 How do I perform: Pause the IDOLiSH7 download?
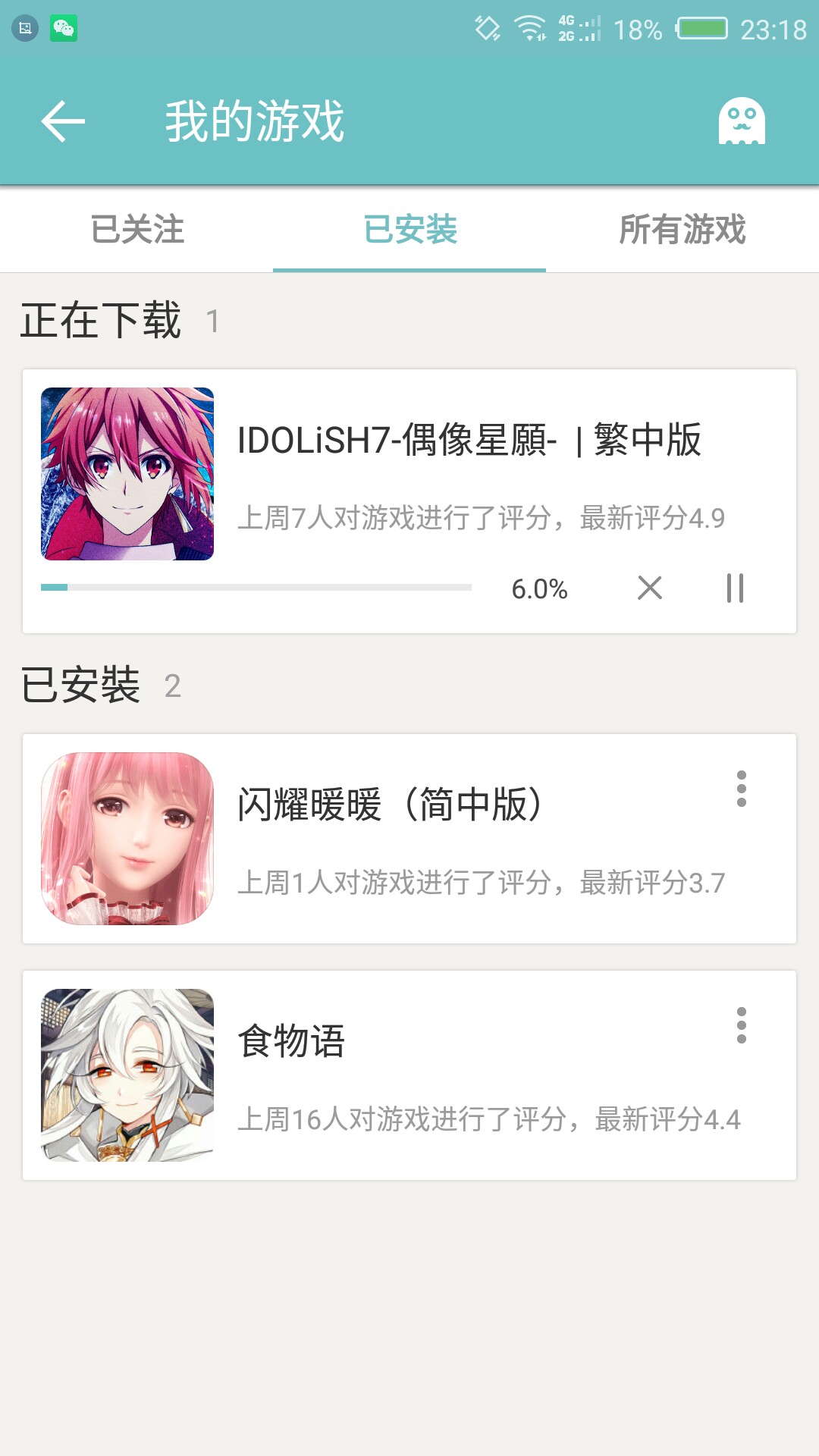pos(735,588)
